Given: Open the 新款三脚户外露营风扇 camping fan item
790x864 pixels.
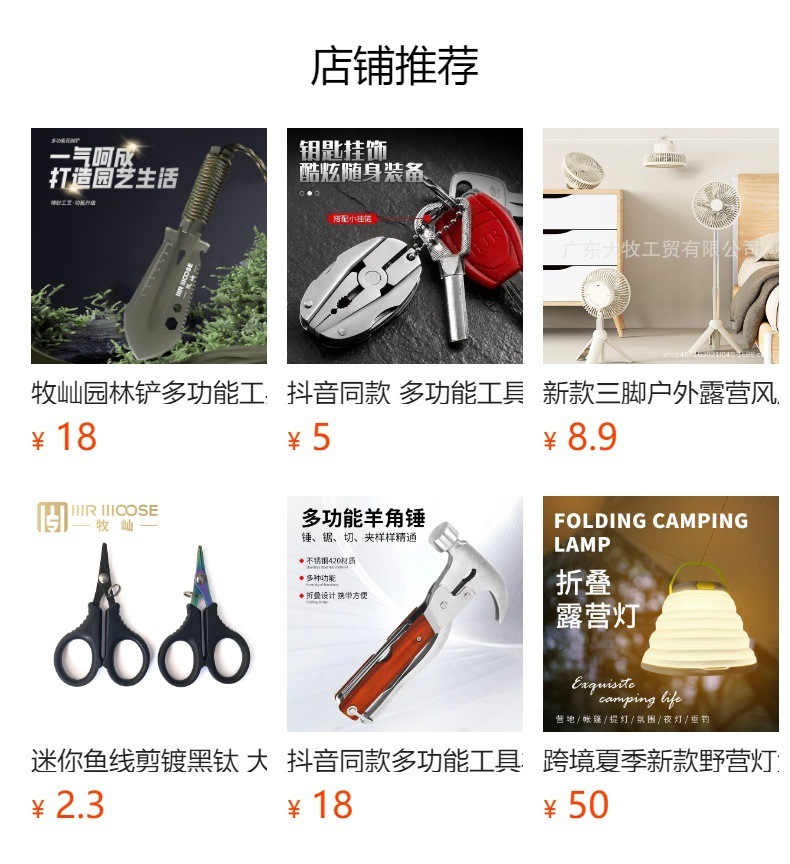Looking at the screenshot, I should (660, 246).
